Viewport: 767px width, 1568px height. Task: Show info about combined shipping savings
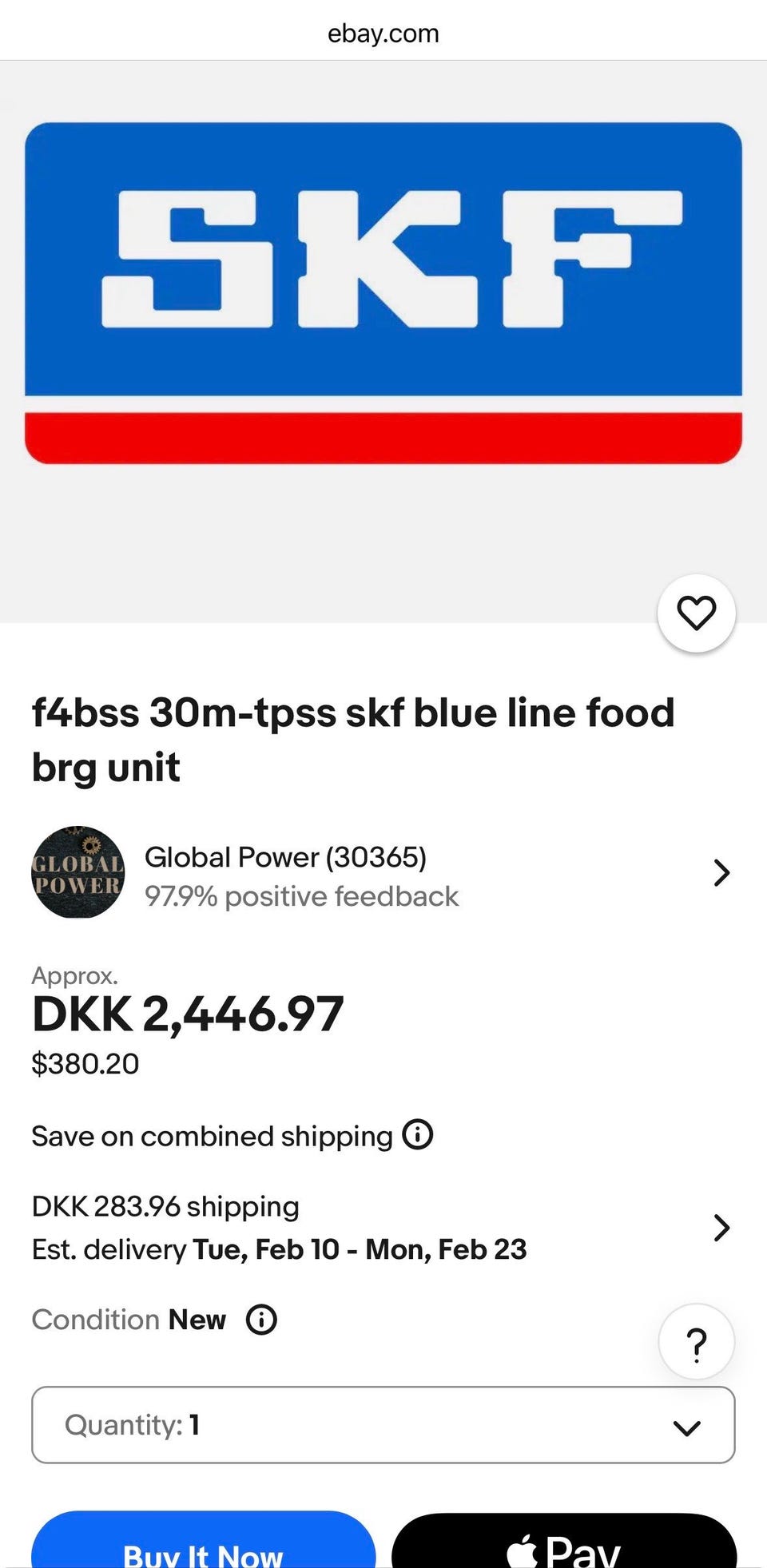(x=418, y=1134)
